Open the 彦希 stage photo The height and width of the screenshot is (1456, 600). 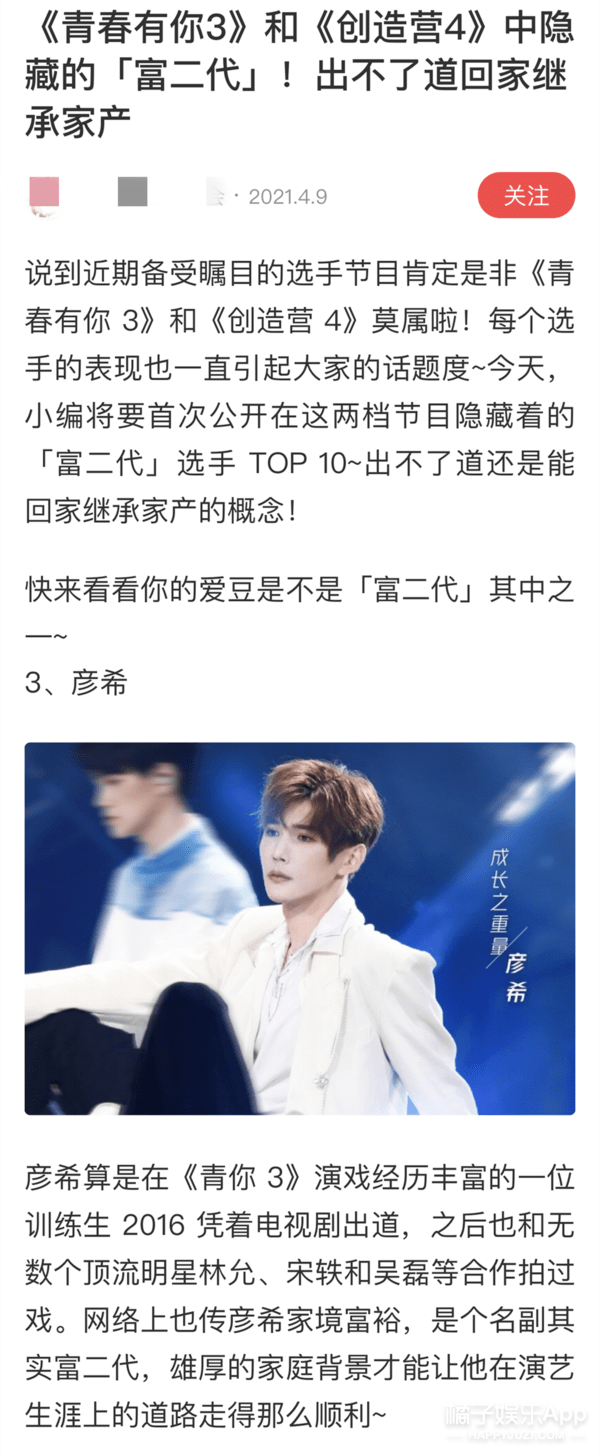[300, 928]
